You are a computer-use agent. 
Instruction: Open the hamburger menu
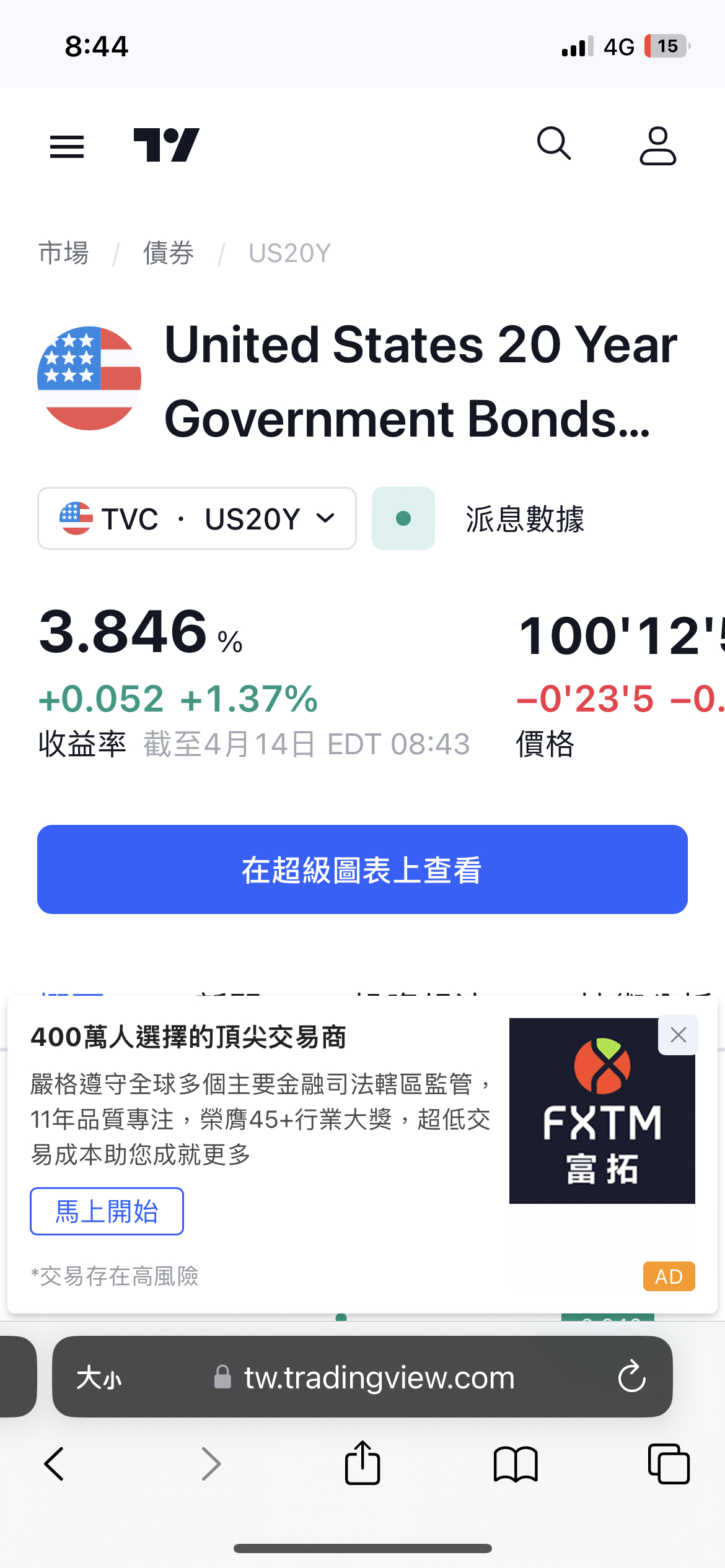[x=67, y=147]
